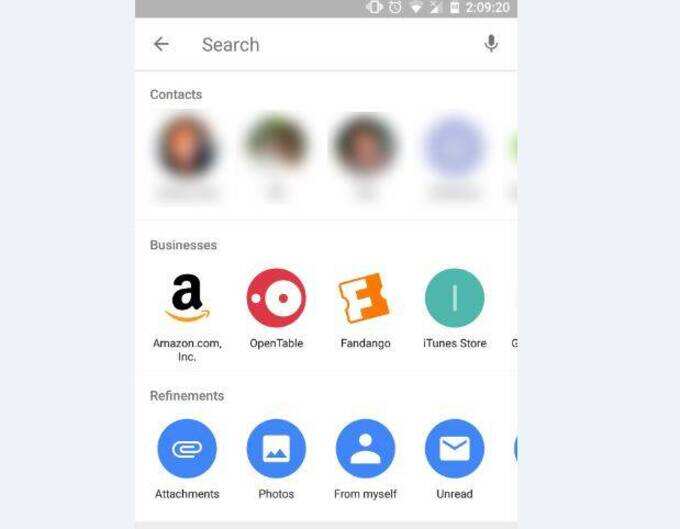Tap the Search text field
Image resolution: width=680 pixels, height=529 pixels.
320,44
